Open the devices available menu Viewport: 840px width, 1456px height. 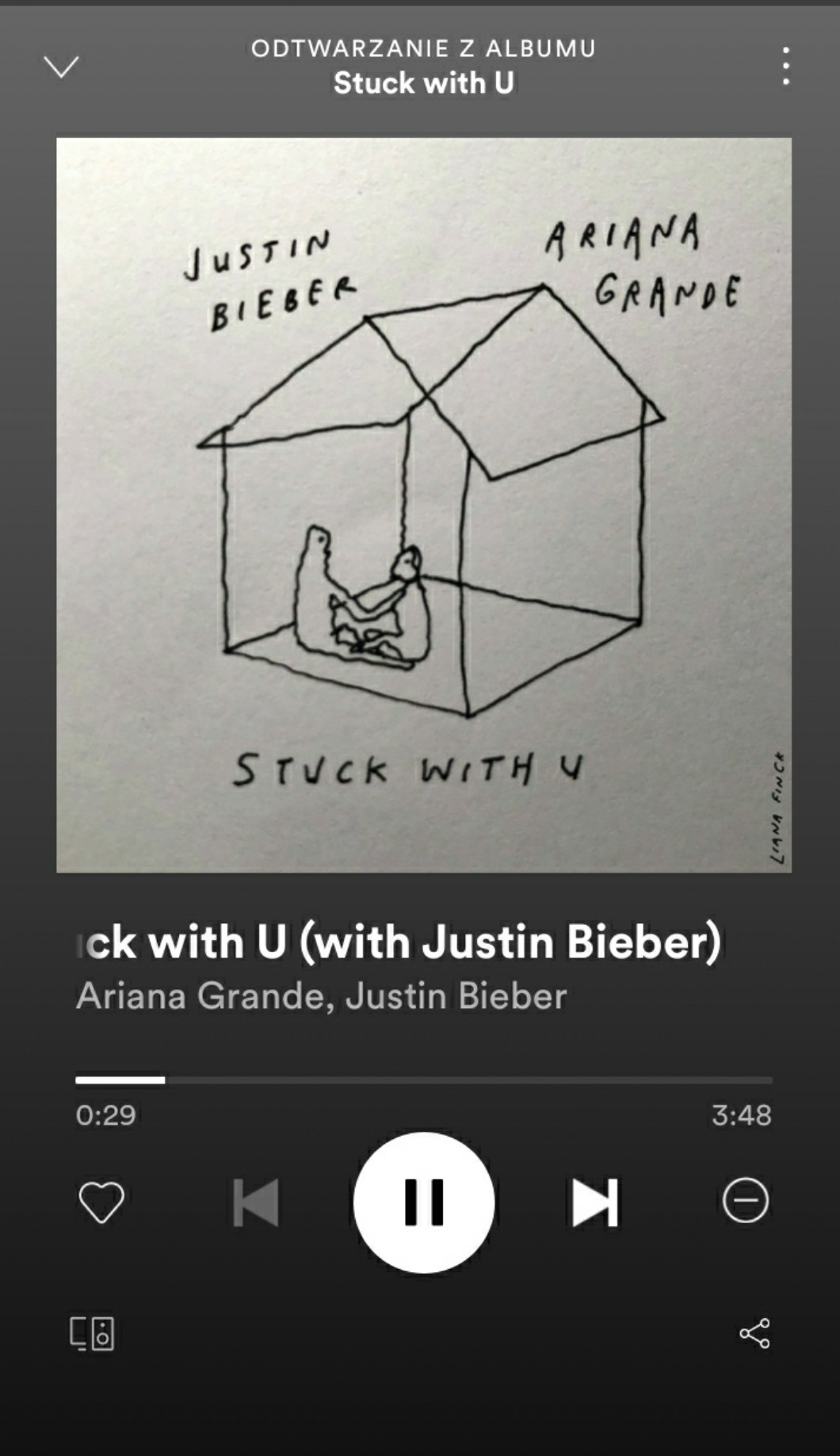tap(92, 1333)
